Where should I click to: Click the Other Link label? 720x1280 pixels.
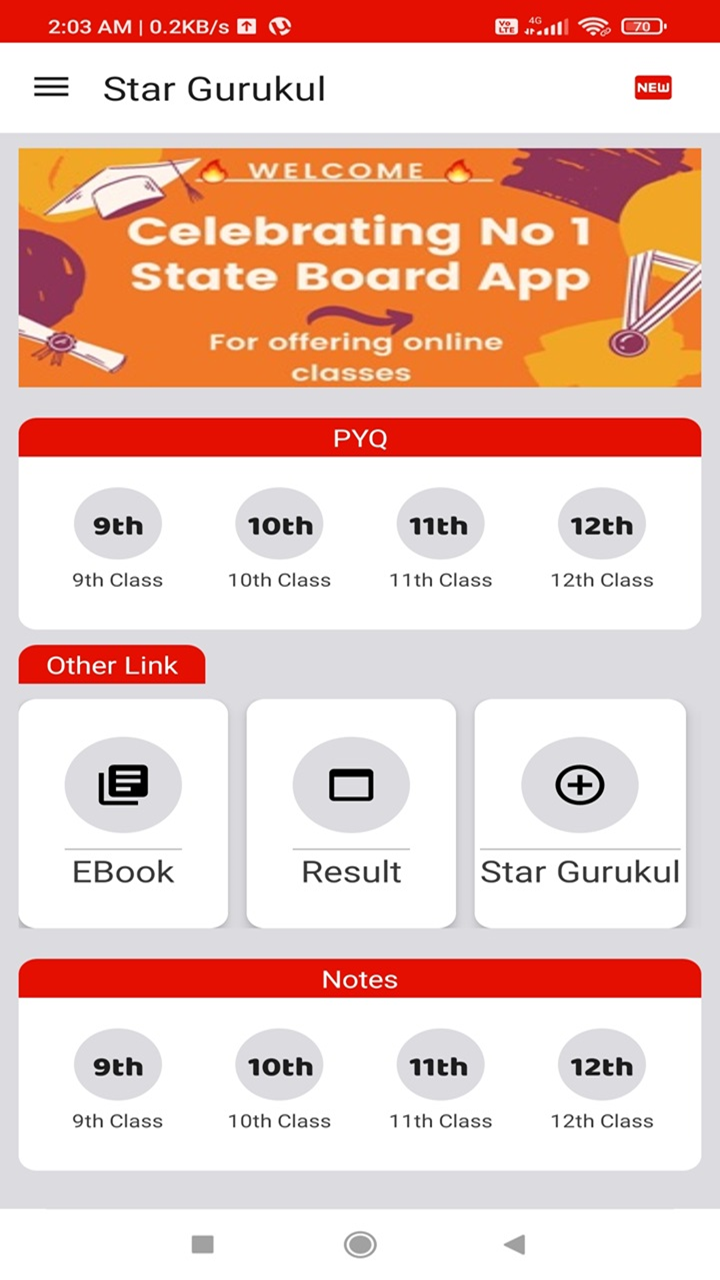pyautogui.click(x=112, y=664)
